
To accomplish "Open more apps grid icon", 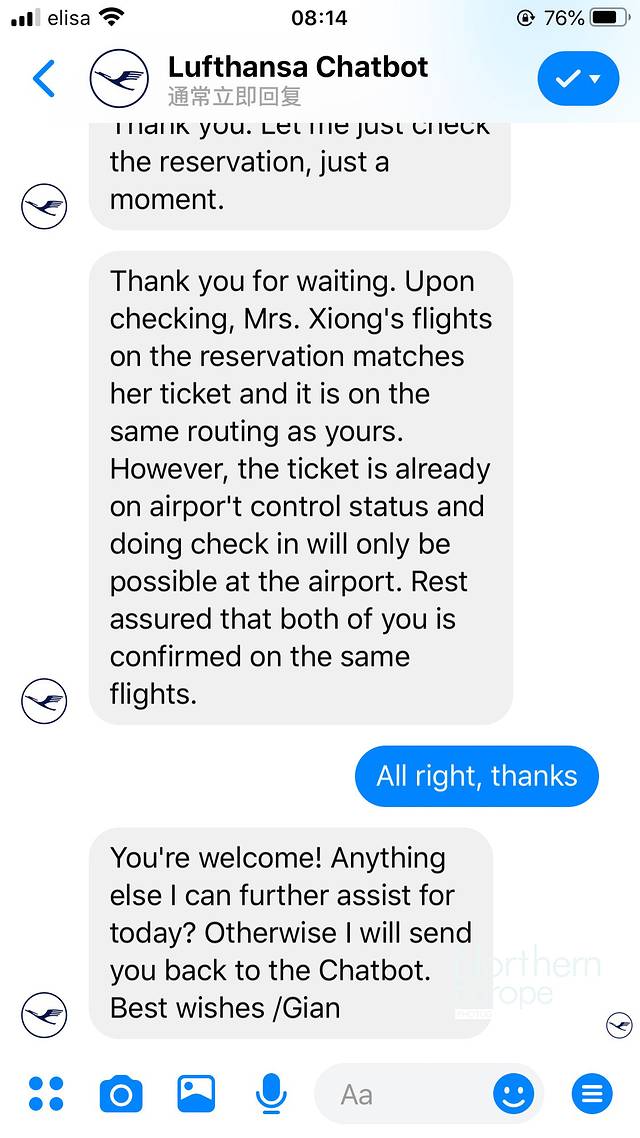I will click(x=46, y=1093).
